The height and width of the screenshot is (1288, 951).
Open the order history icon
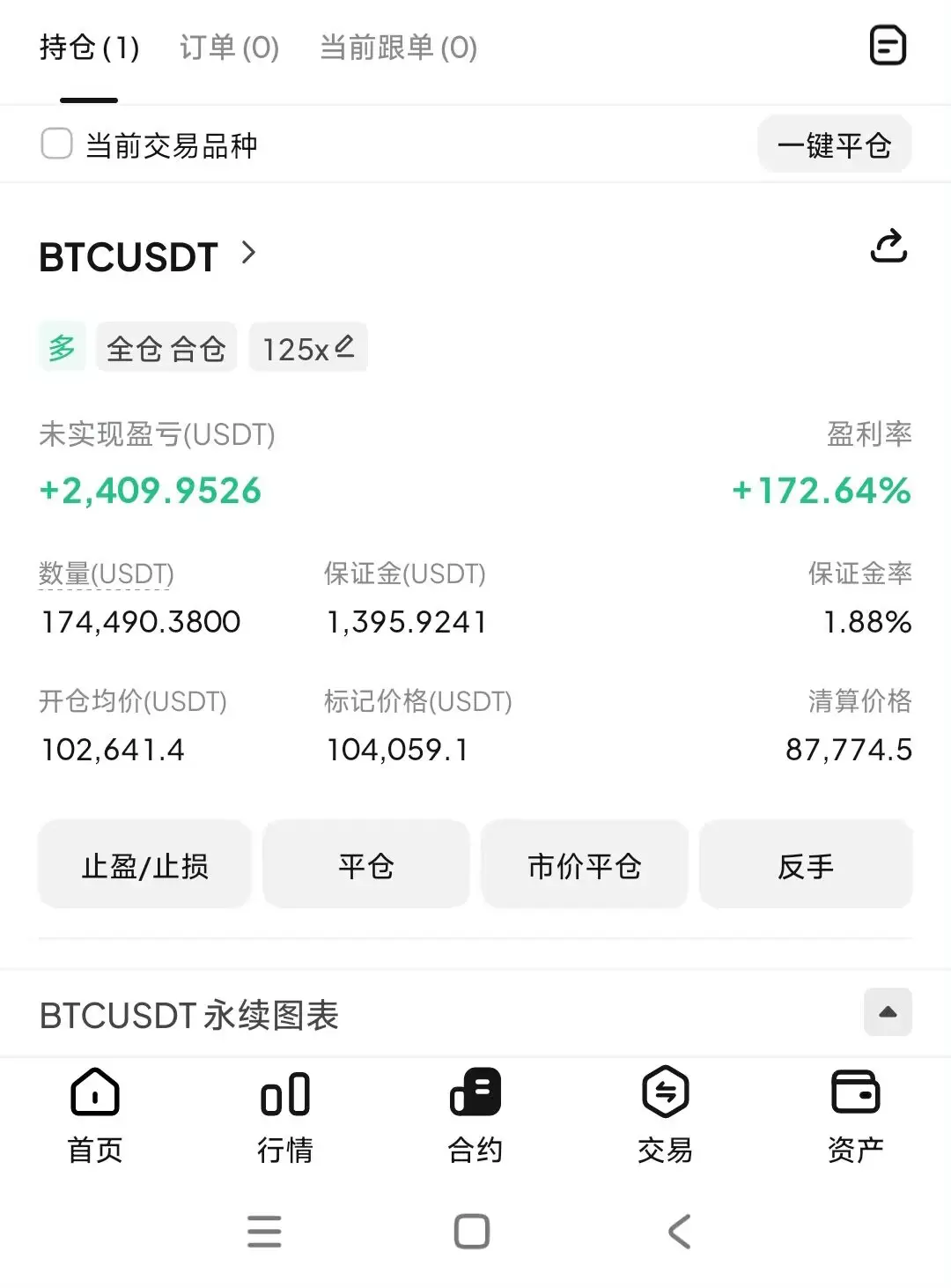coord(888,46)
